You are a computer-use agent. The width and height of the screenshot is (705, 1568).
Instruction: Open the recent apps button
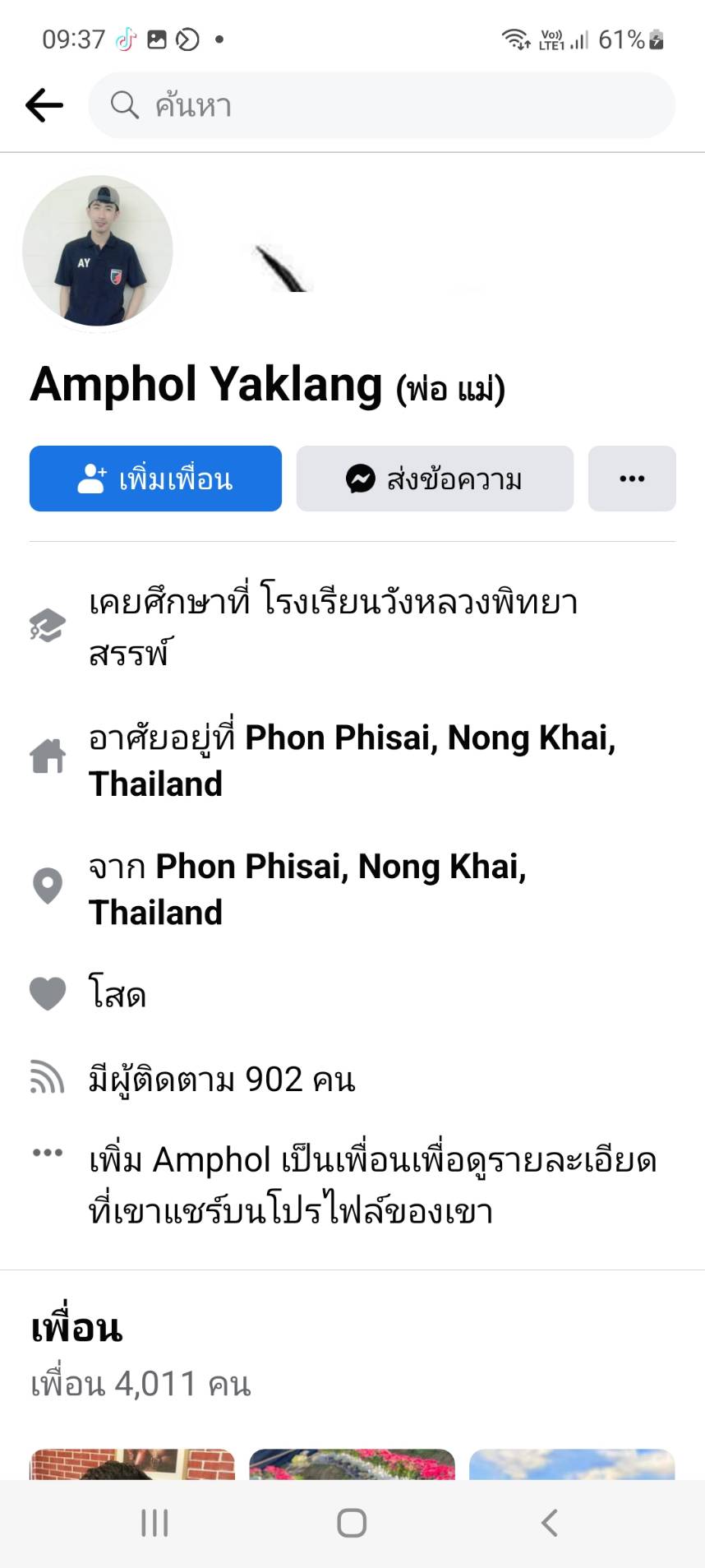coord(154,1523)
